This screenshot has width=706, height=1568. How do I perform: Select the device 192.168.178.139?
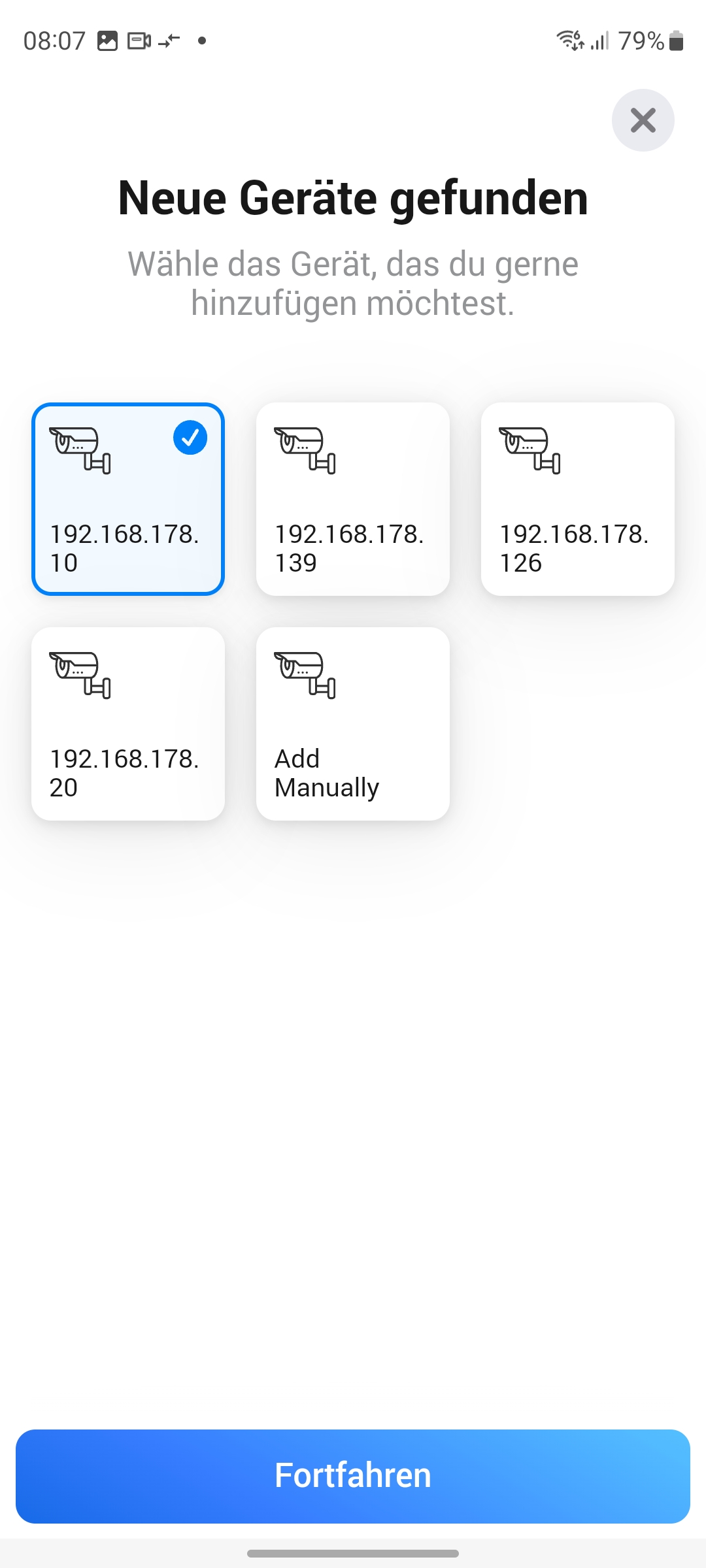click(x=353, y=499)
